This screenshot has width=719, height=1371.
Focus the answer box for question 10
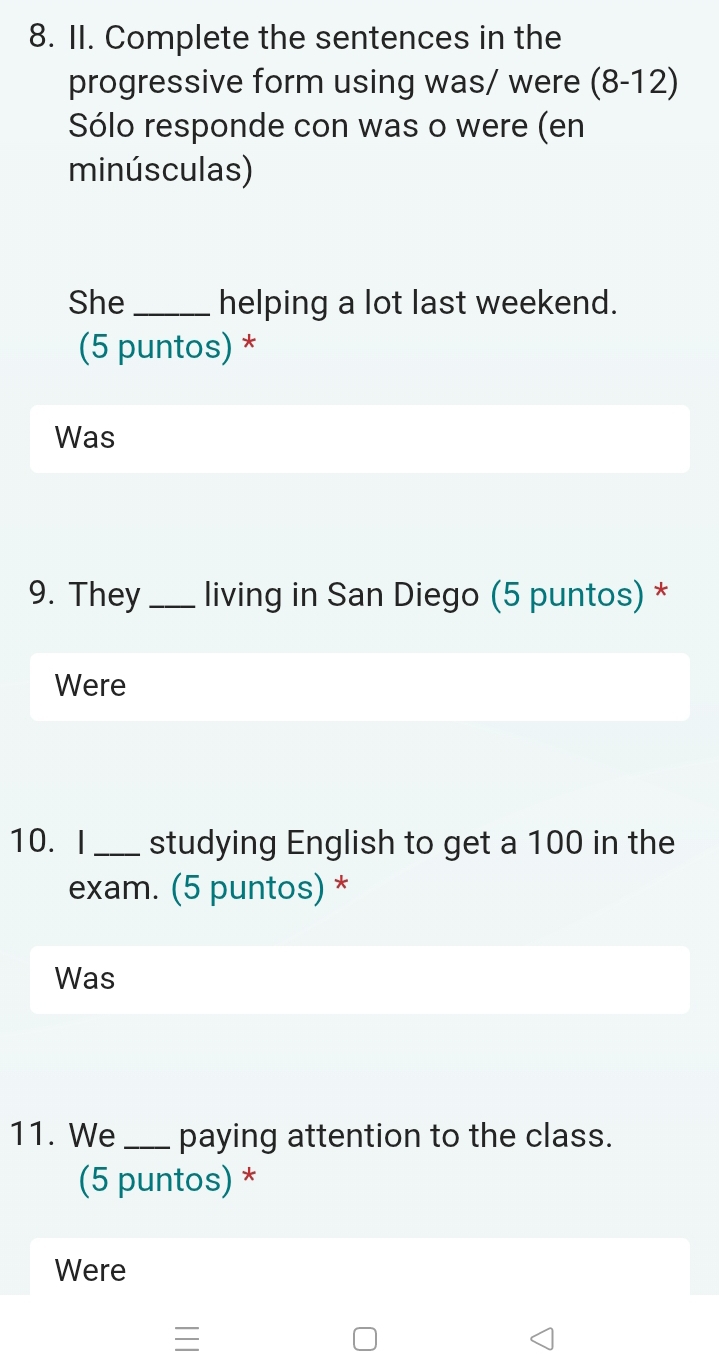click(359, 979)
